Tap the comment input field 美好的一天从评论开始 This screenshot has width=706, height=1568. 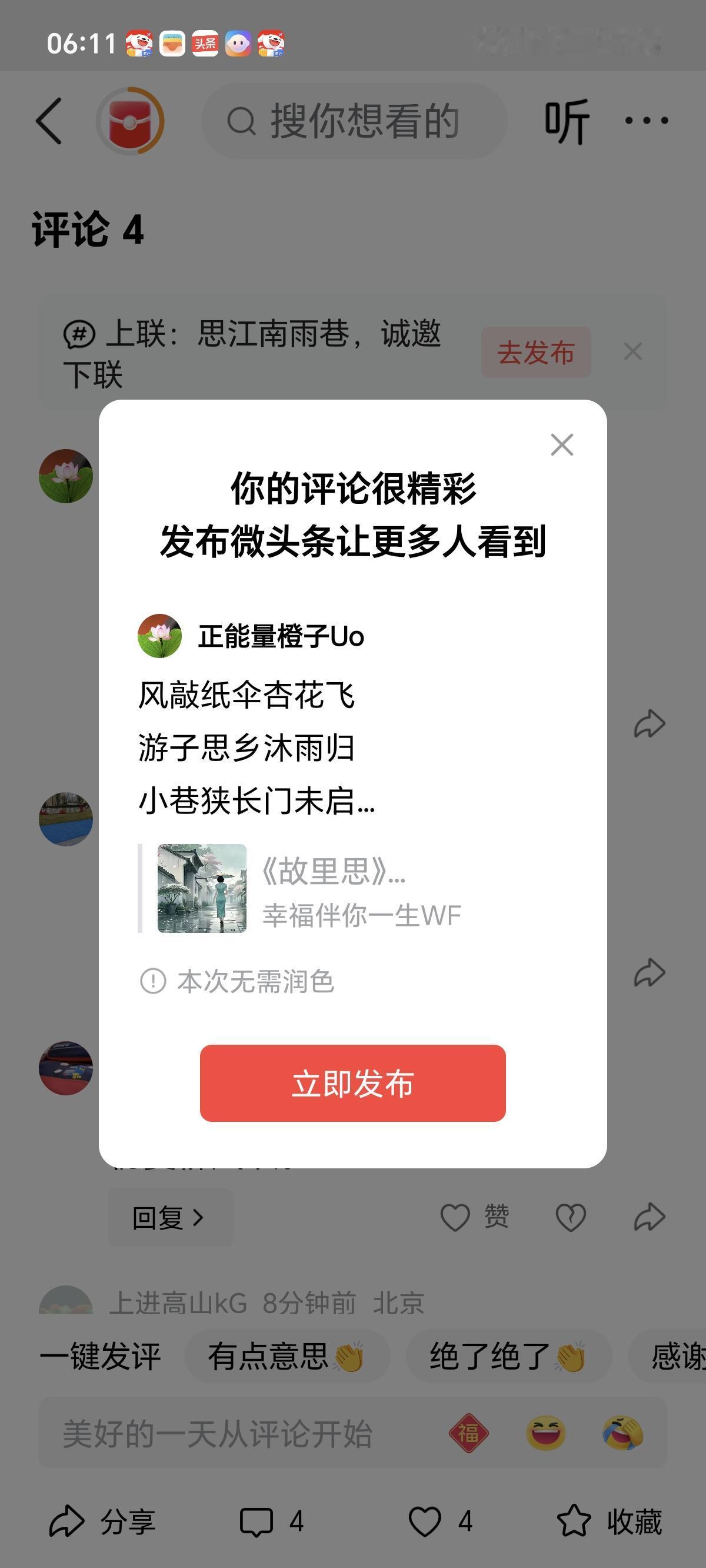click(219, 1433)
